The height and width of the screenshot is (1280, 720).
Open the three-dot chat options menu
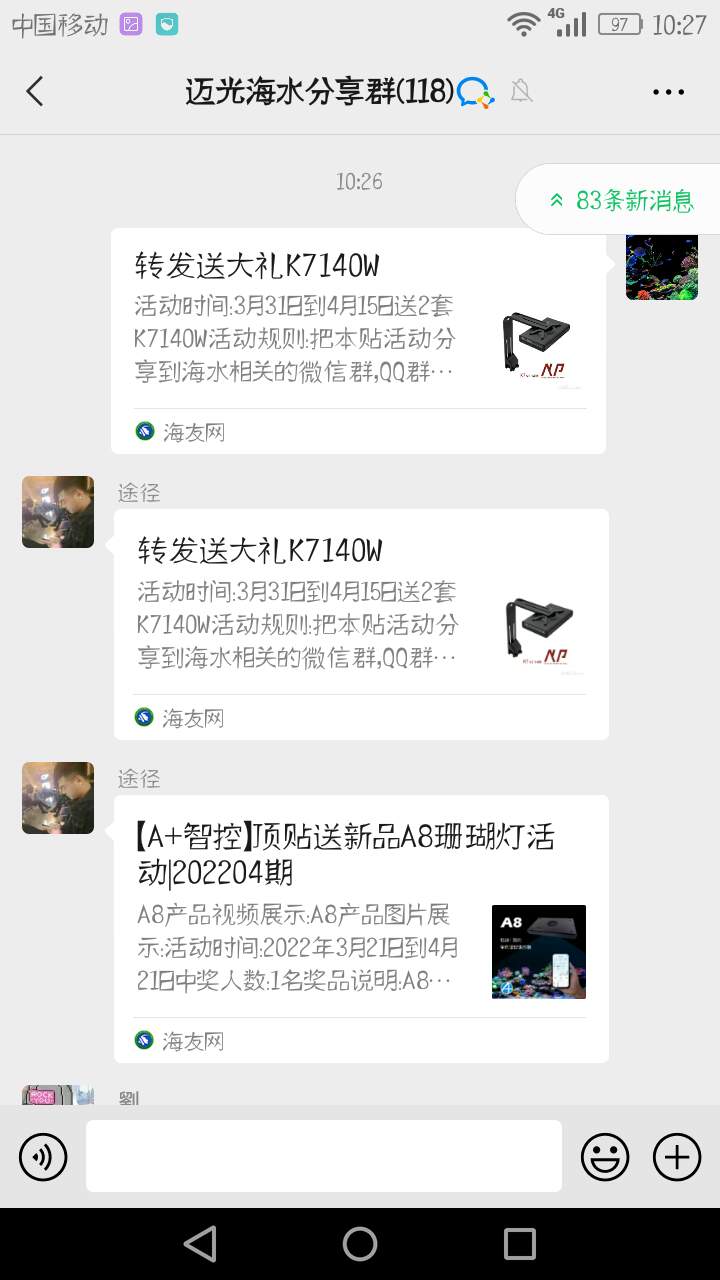pyautogui.click(x=668, y=92)
